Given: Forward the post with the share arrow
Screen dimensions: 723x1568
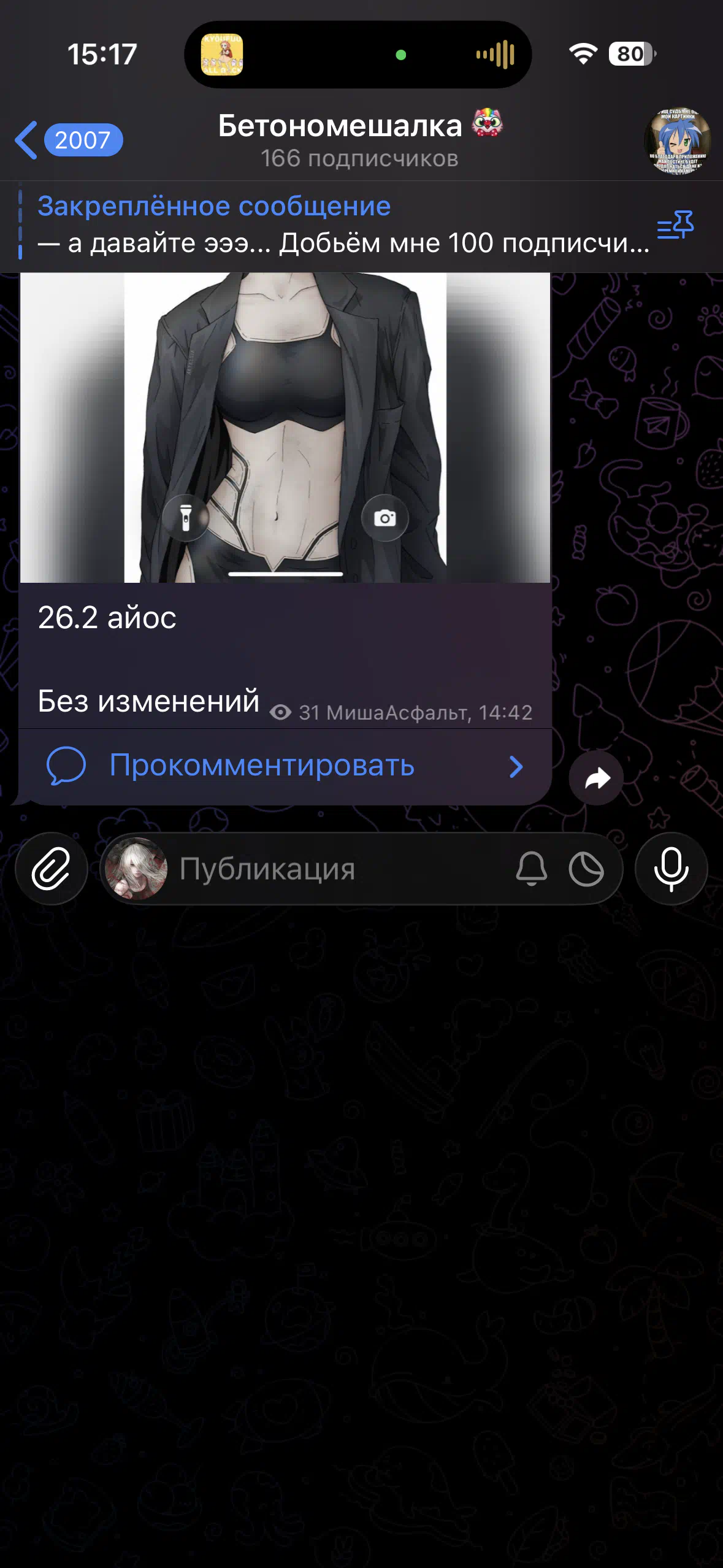Looking at the screenshot, I should pyautogui.click(x=596, y=777).
